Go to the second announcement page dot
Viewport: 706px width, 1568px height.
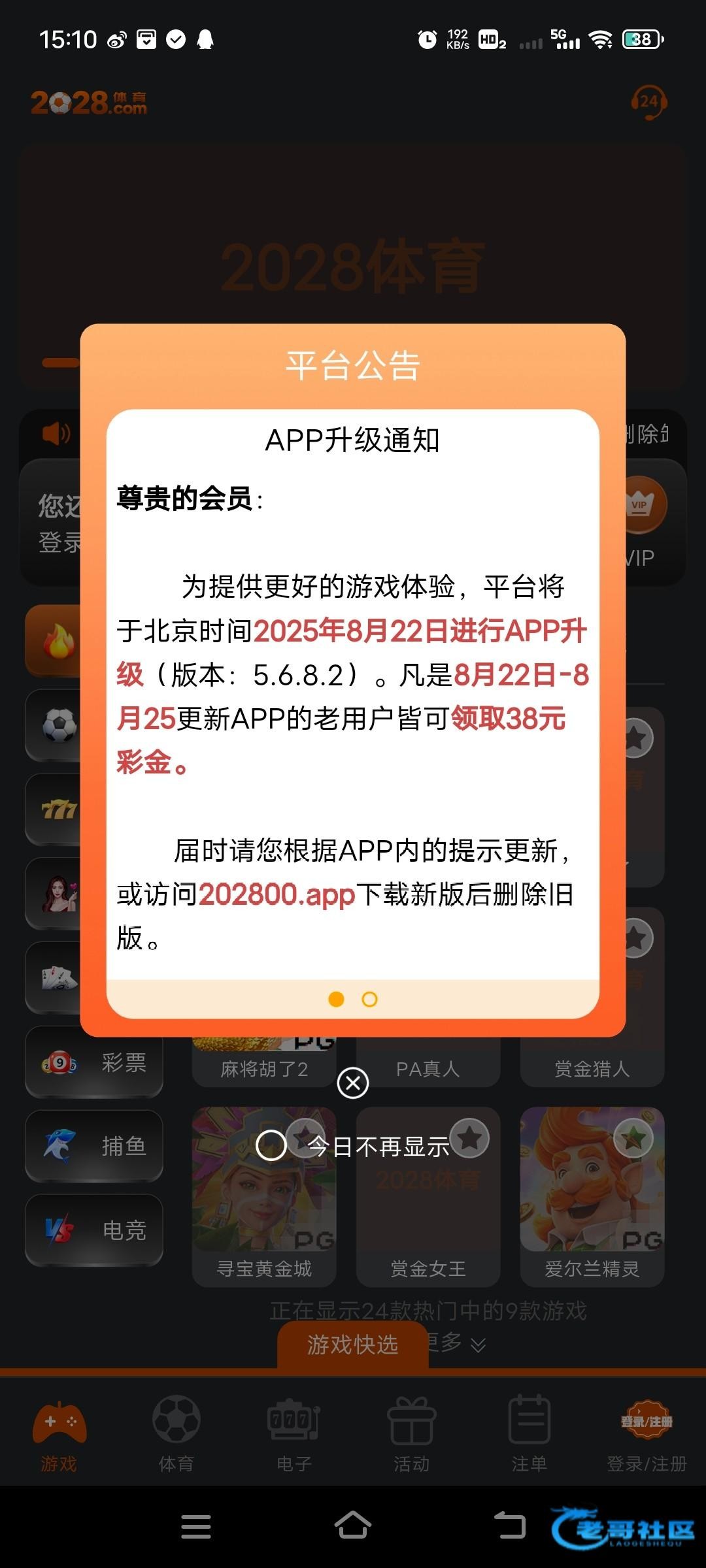pyautogui.click(x=369, y=1000)
